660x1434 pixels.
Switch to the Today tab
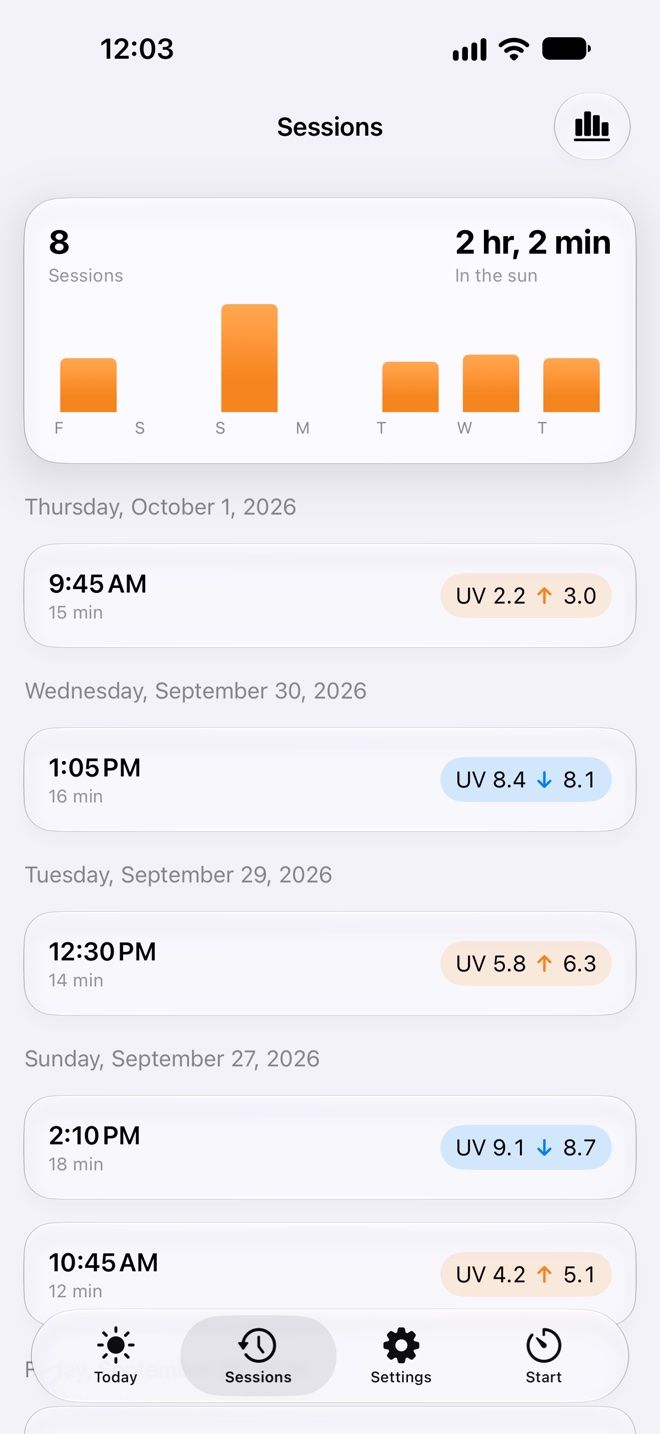[116, 1356]
